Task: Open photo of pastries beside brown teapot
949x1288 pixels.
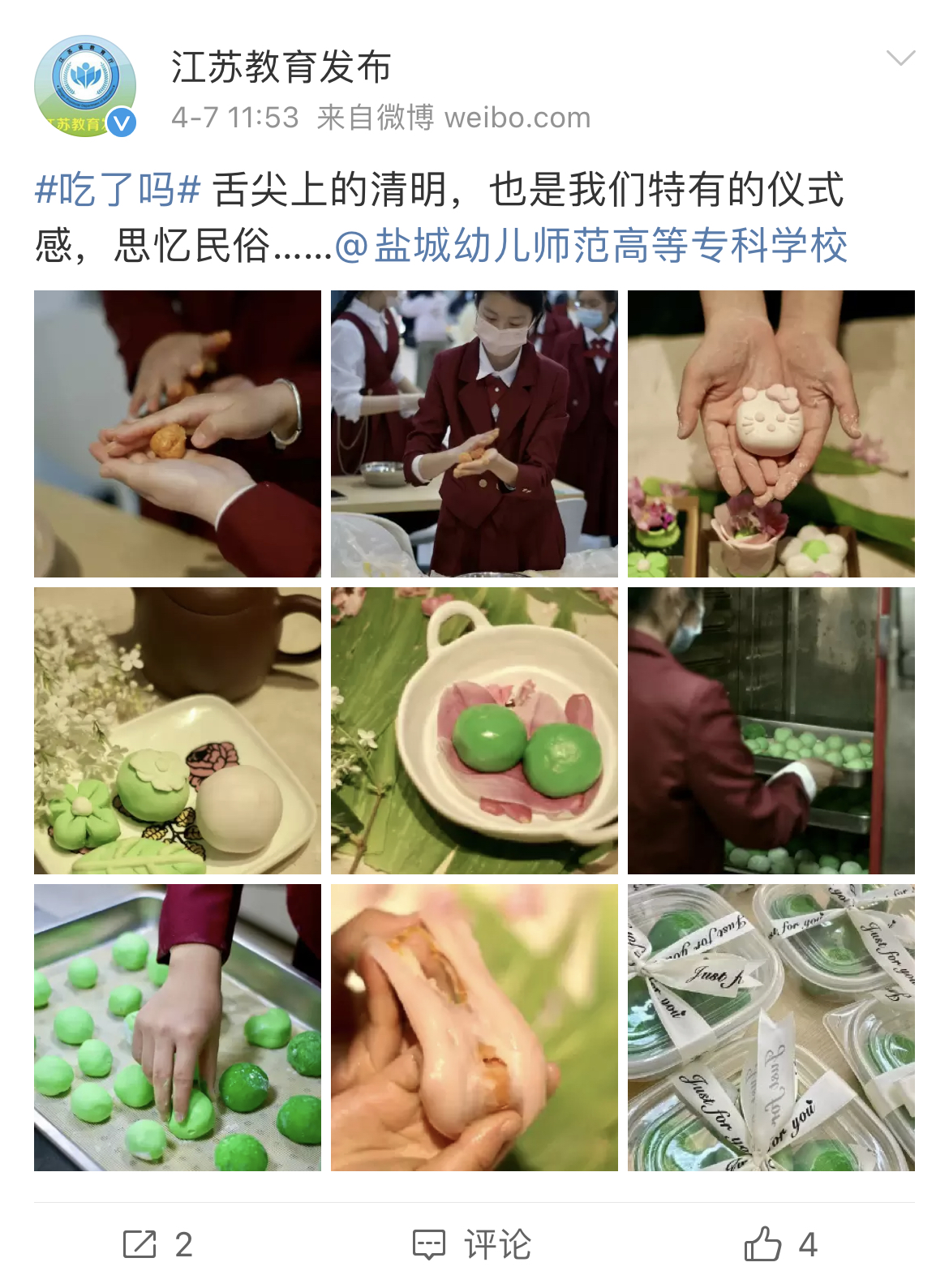Action: coord(178,731)
